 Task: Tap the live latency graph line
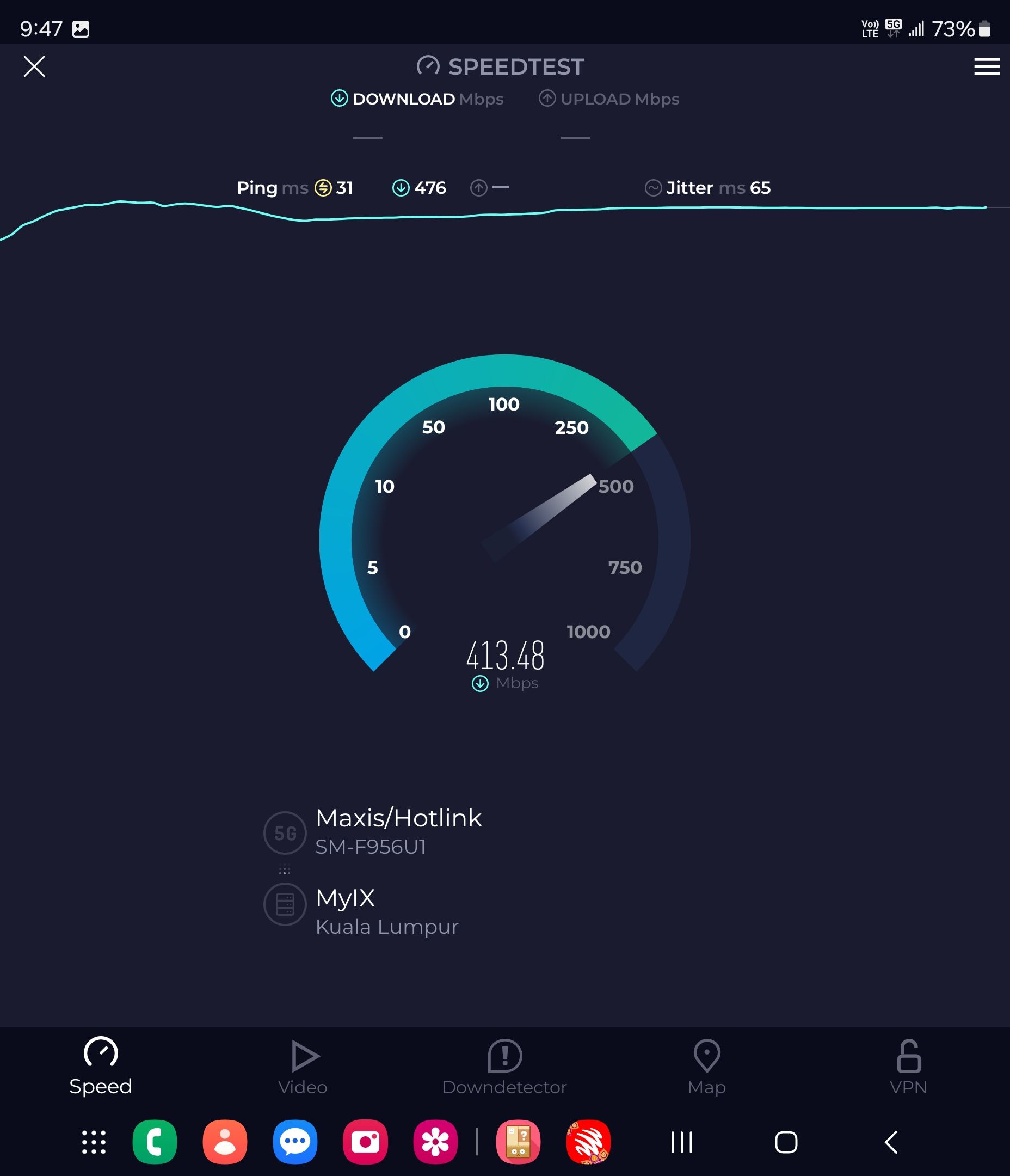(505, 210)
